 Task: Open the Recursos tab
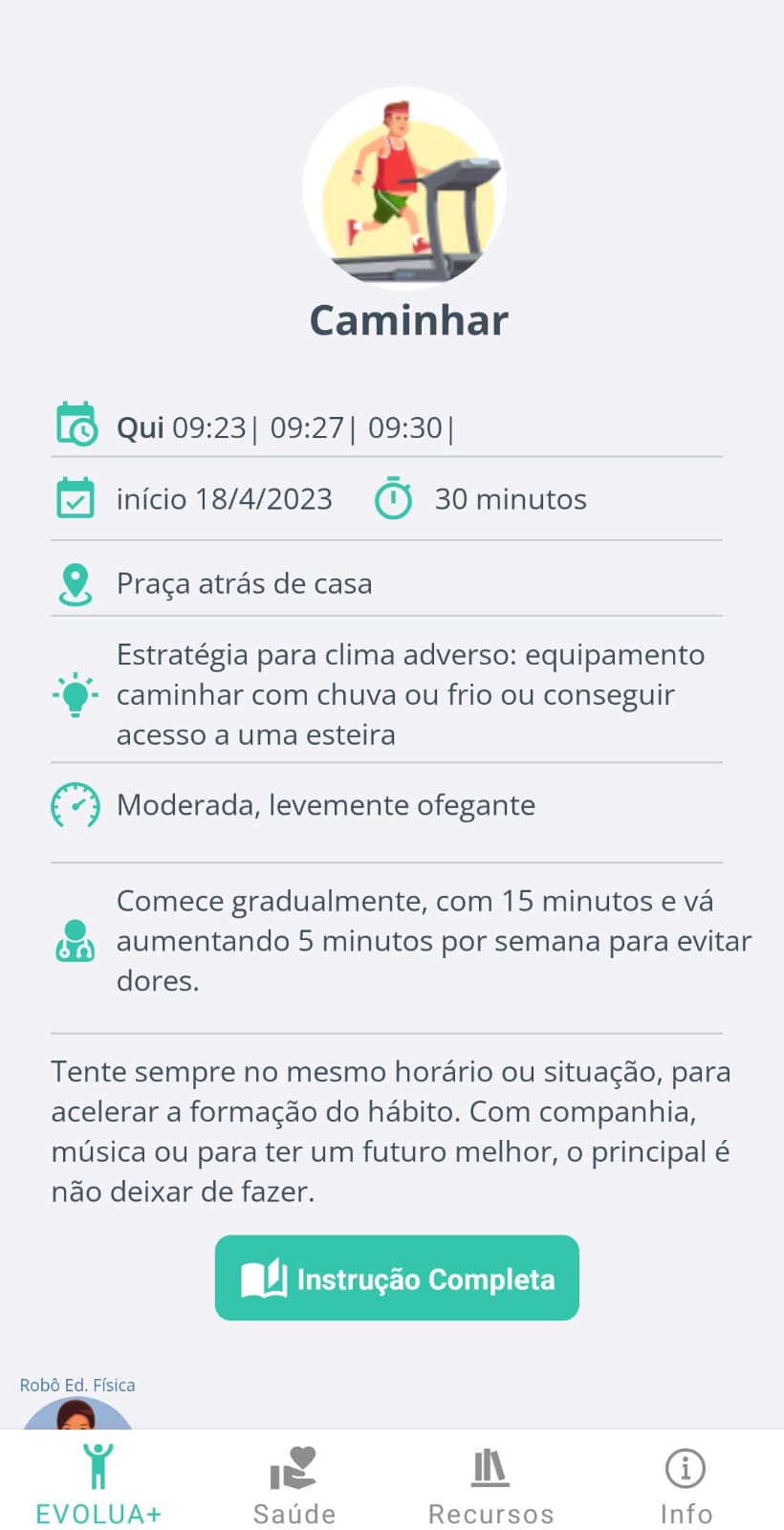490,1484
